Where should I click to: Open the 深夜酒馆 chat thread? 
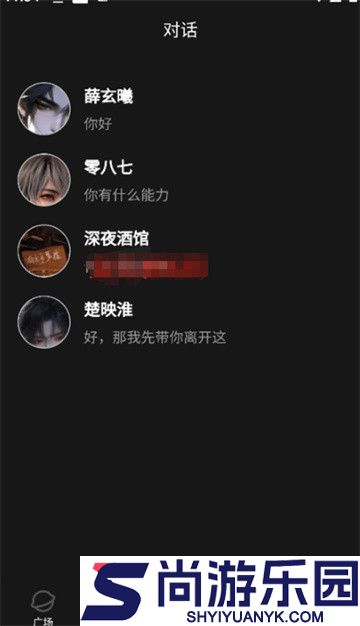(x=180, y=251)
